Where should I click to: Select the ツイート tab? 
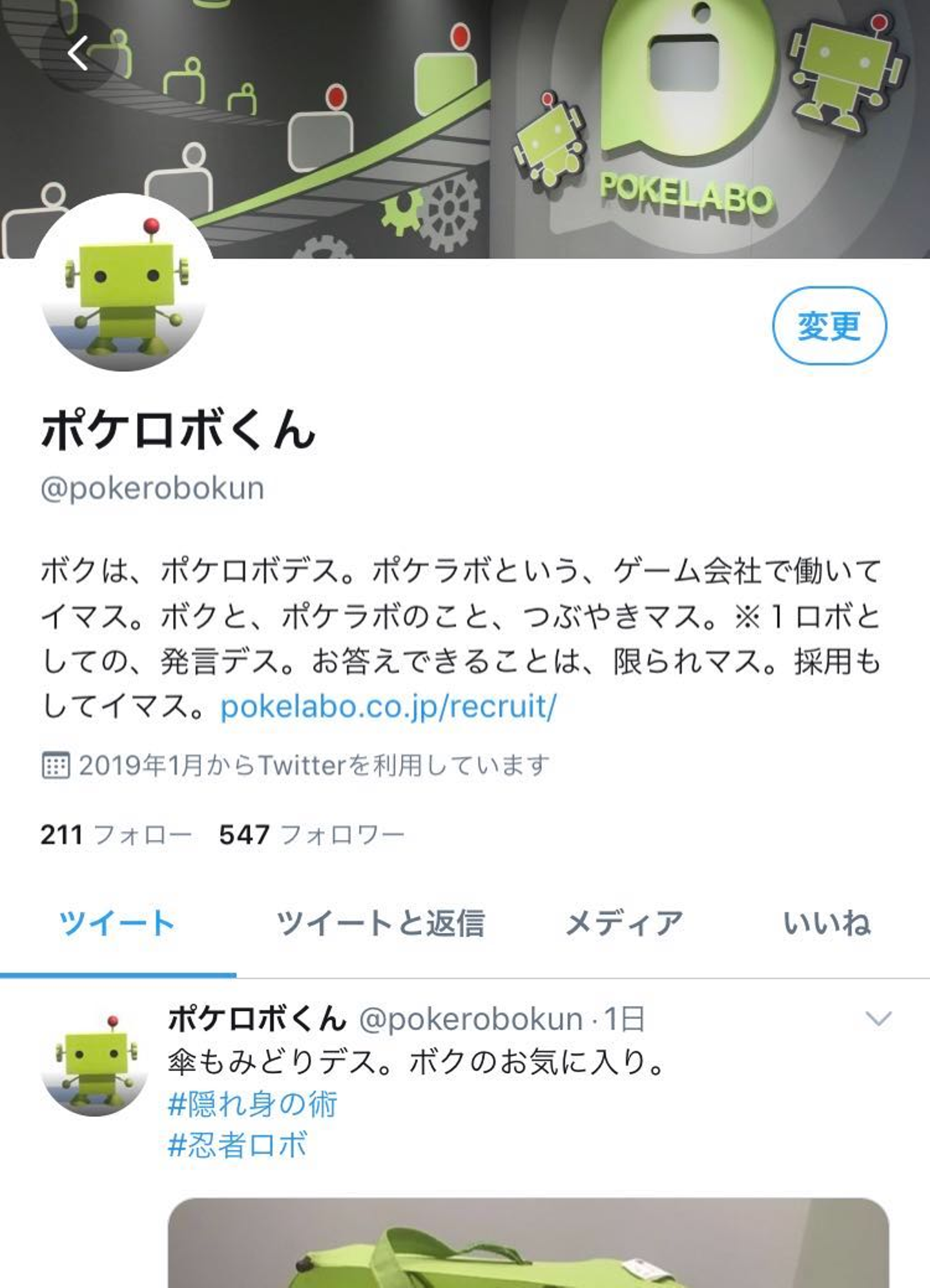117,923
